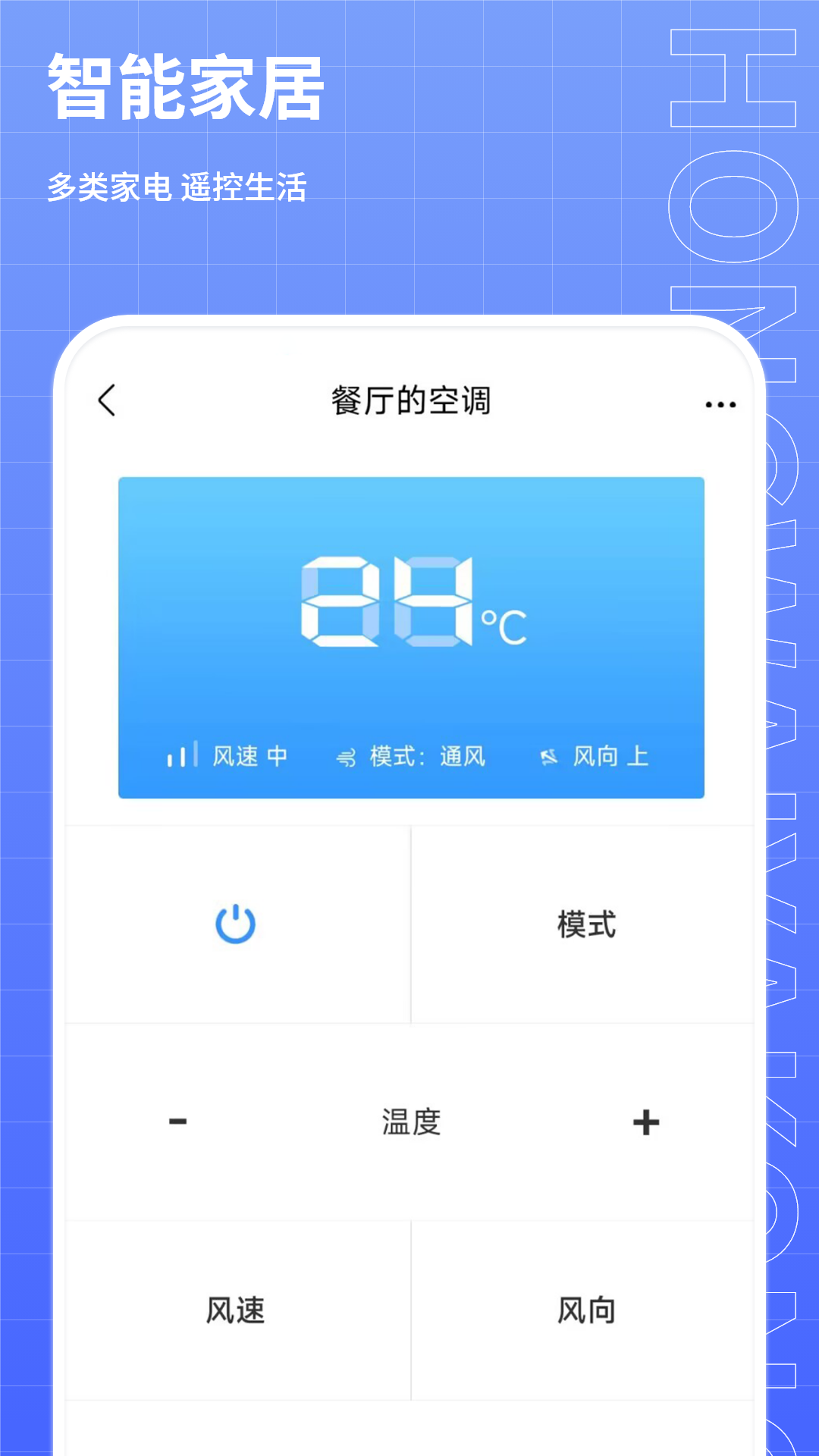The width and height of the screenshot is (819, 1456).
Task: Tap the plus to raise the temperature
Action: pyautogui.click(x=645, y=1123)
